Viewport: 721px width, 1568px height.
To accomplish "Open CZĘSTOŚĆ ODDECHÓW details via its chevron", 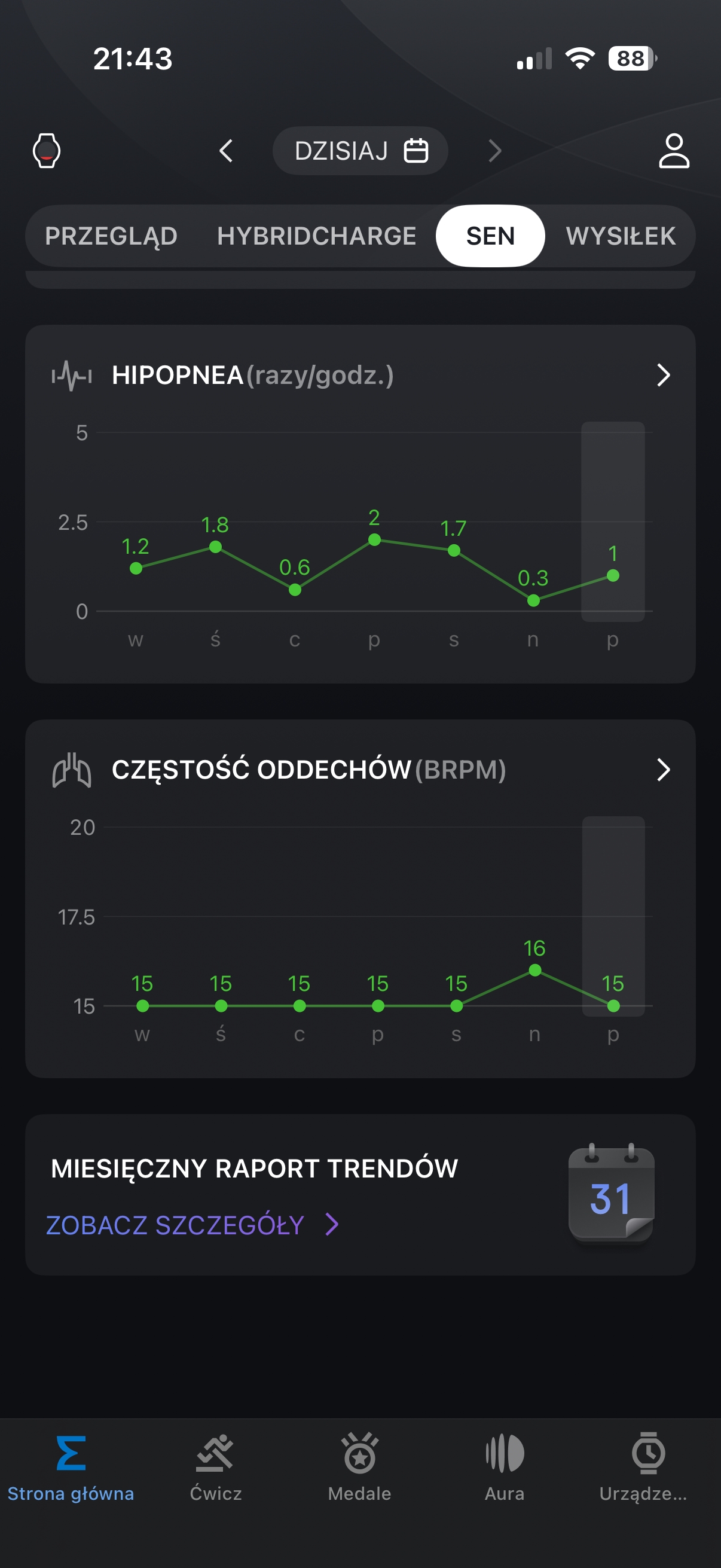I will point(663,770).
